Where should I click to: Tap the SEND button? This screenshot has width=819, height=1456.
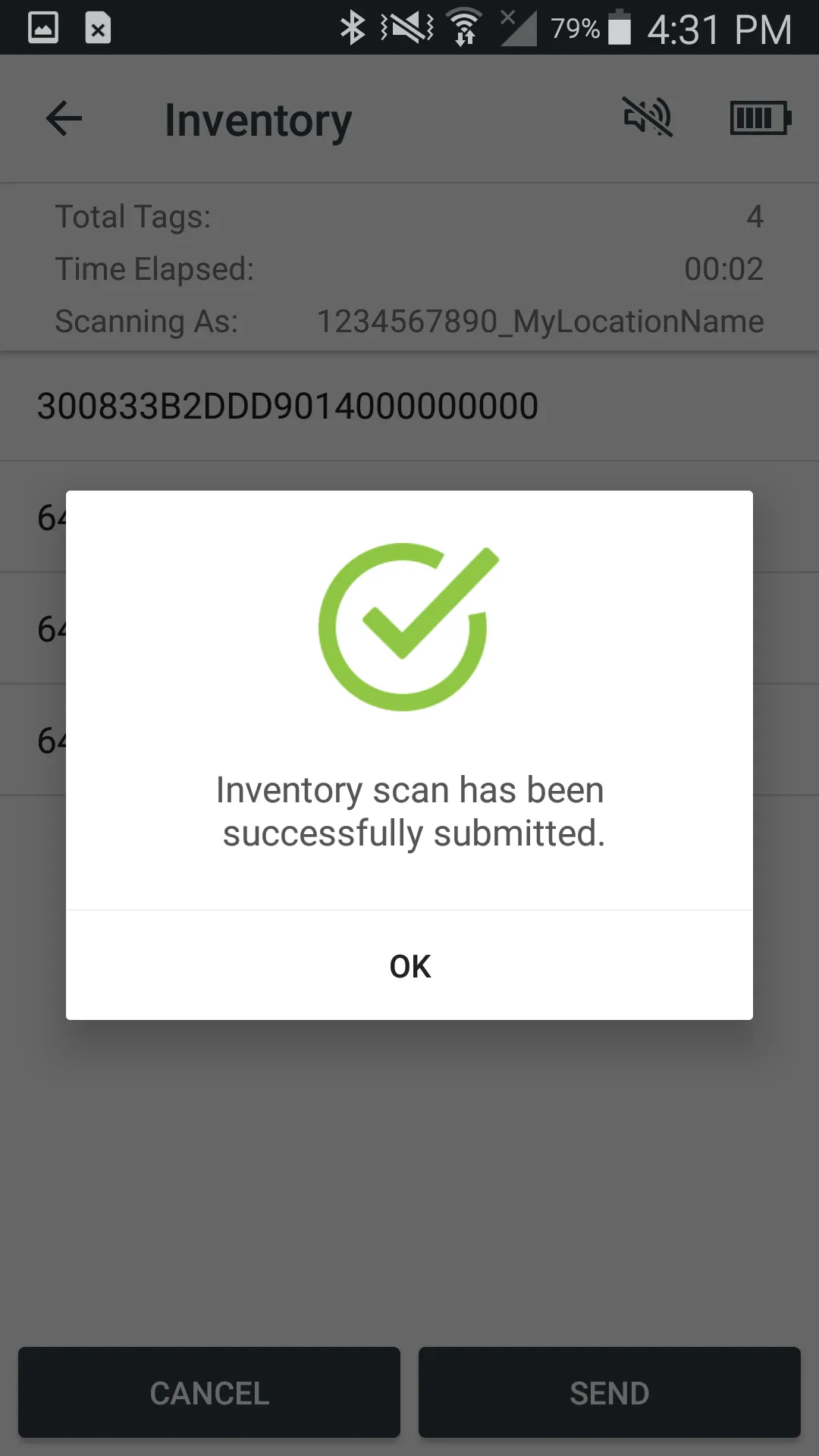pos(610,1392)
